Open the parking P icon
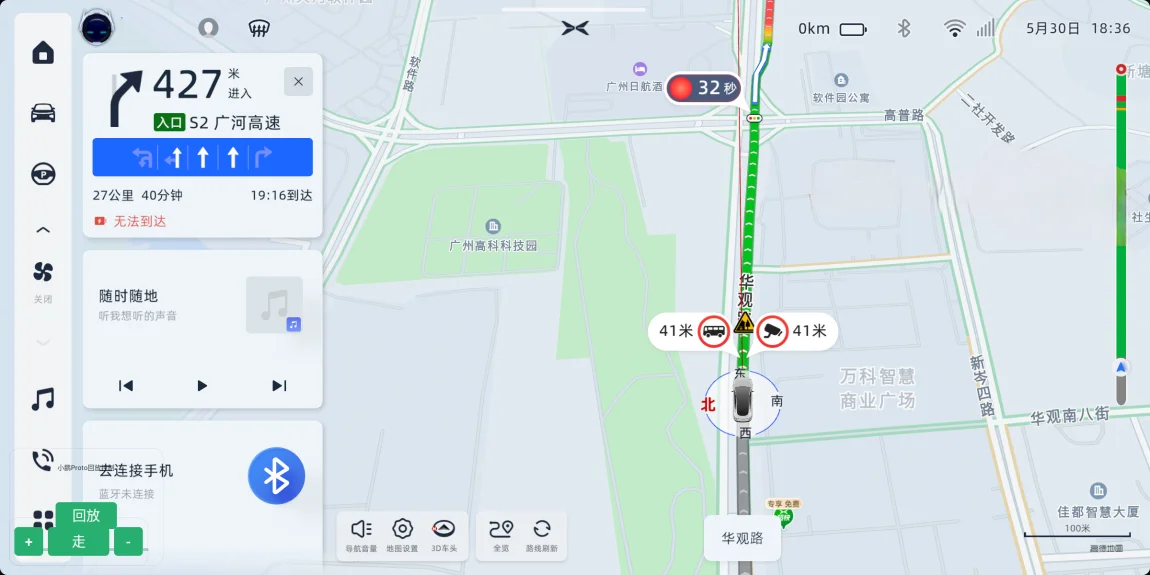Image resolution: width=1150 pixels, height=575 pixels. pyautogui.click(x=43, y=174)
